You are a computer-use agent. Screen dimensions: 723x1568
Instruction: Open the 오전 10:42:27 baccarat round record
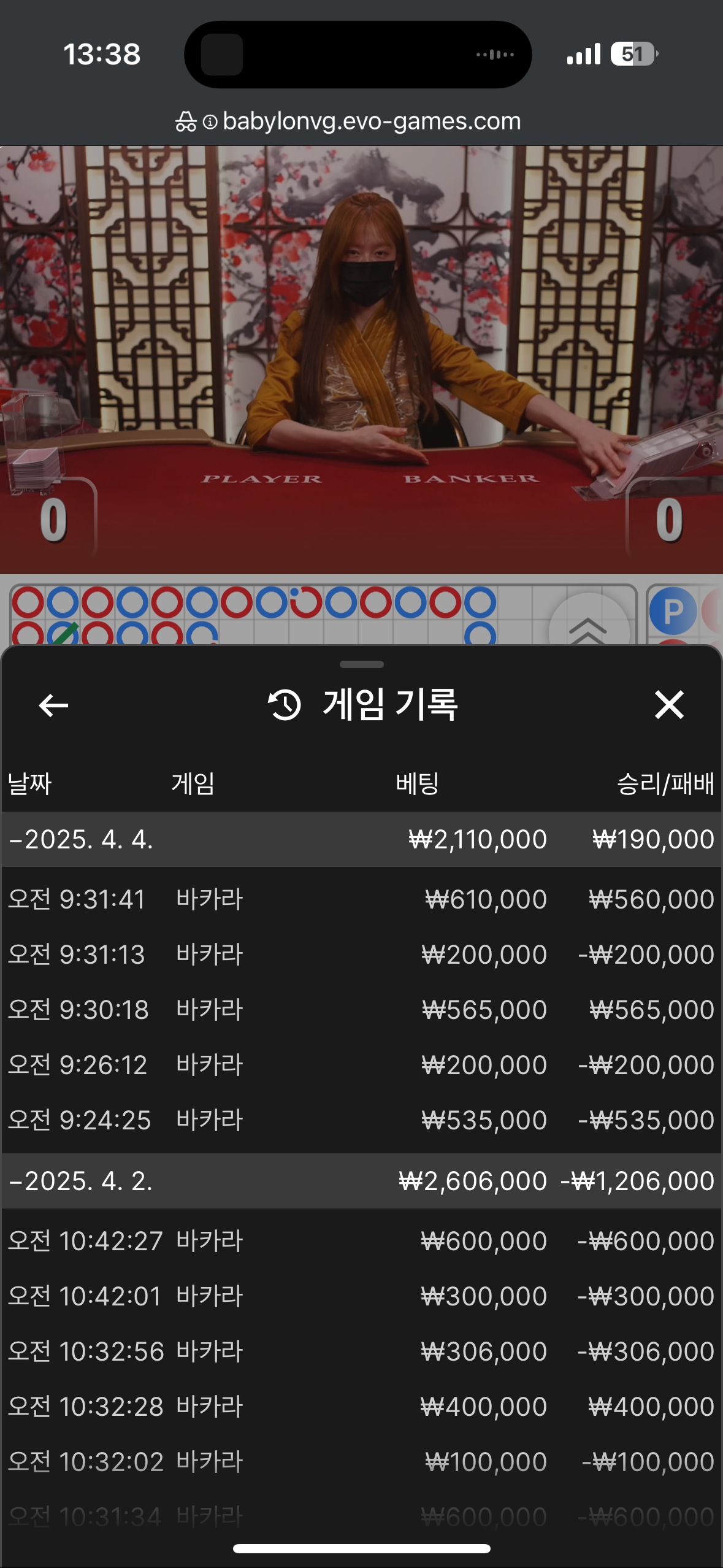click(361, 1241)
